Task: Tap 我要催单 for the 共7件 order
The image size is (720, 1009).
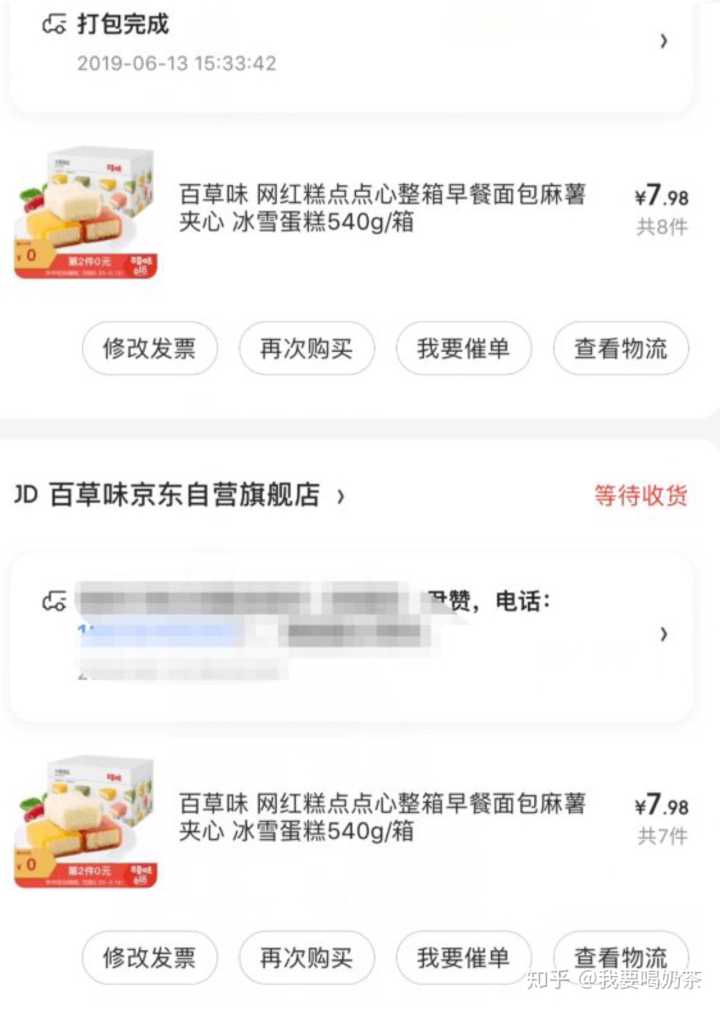Action: click(x=463, y=958)
